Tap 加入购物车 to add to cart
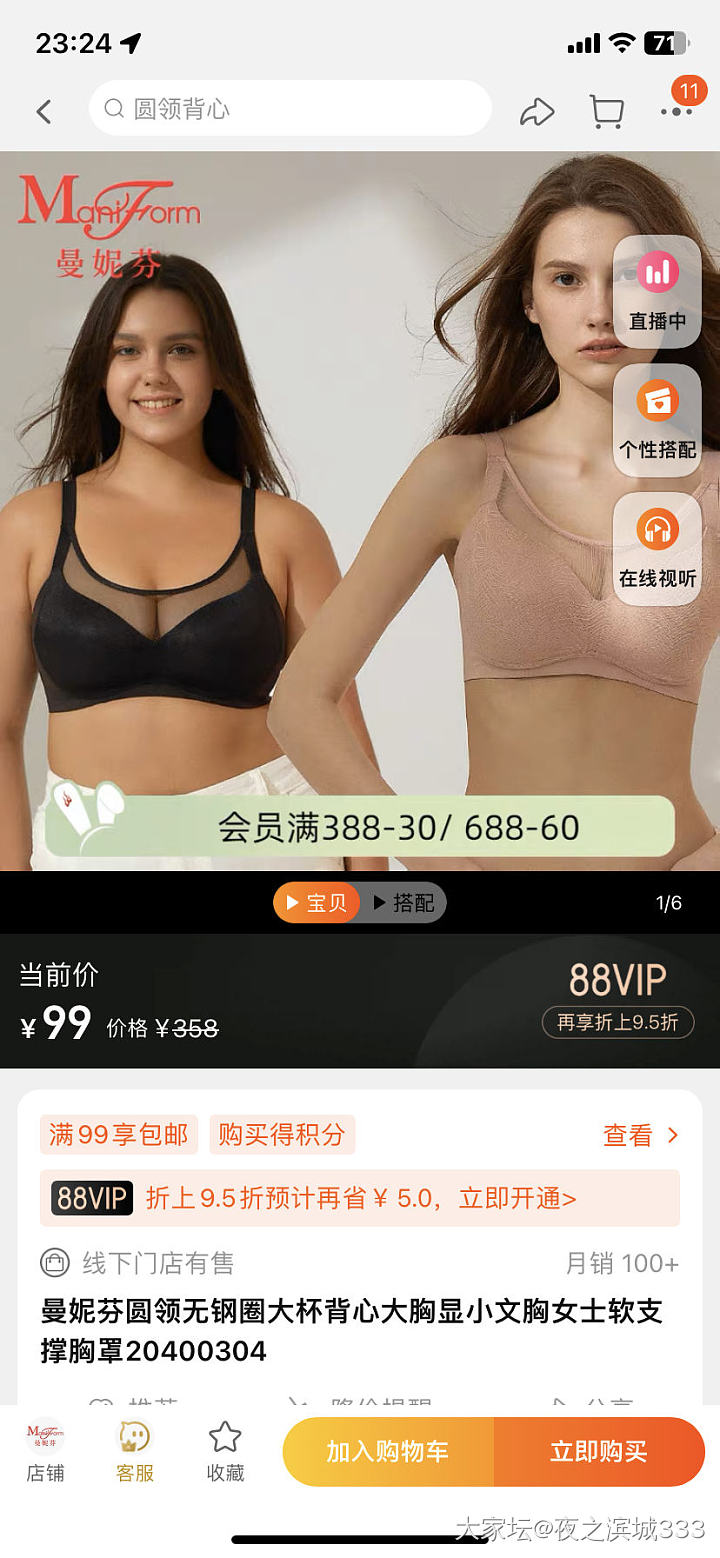720x1558 pixels. click(388, 1452)
